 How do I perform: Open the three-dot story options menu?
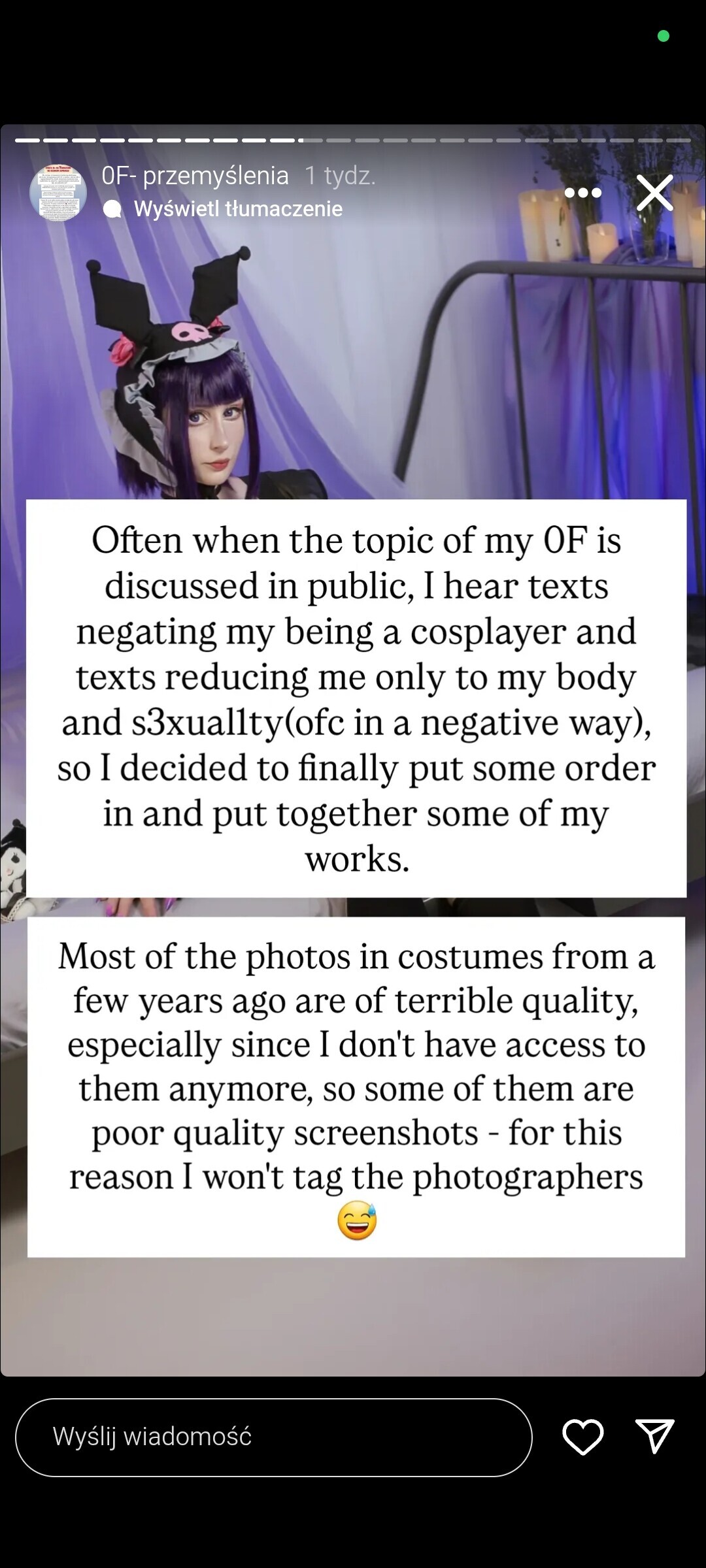coord(582,193)
